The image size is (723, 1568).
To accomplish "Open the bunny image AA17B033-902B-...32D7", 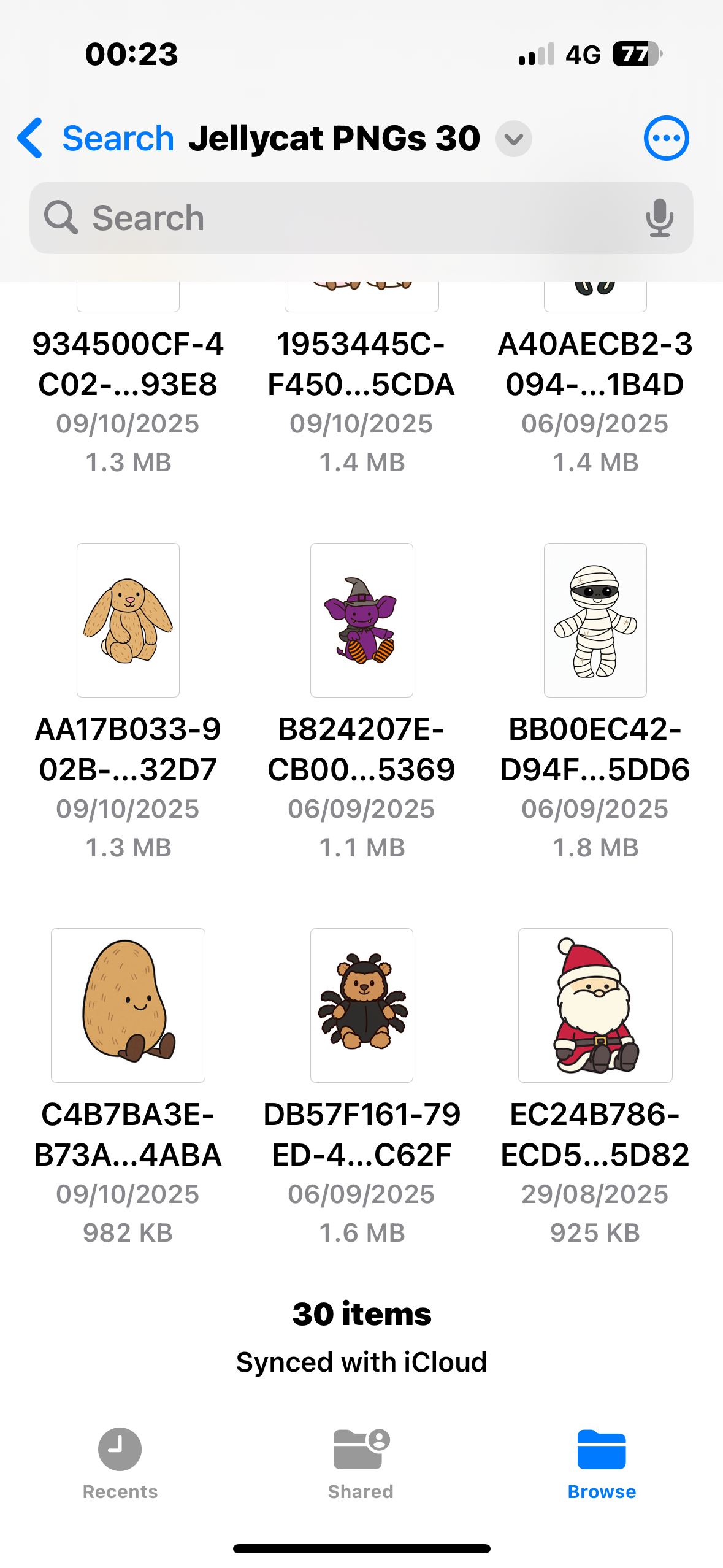I will click(128, 620).
